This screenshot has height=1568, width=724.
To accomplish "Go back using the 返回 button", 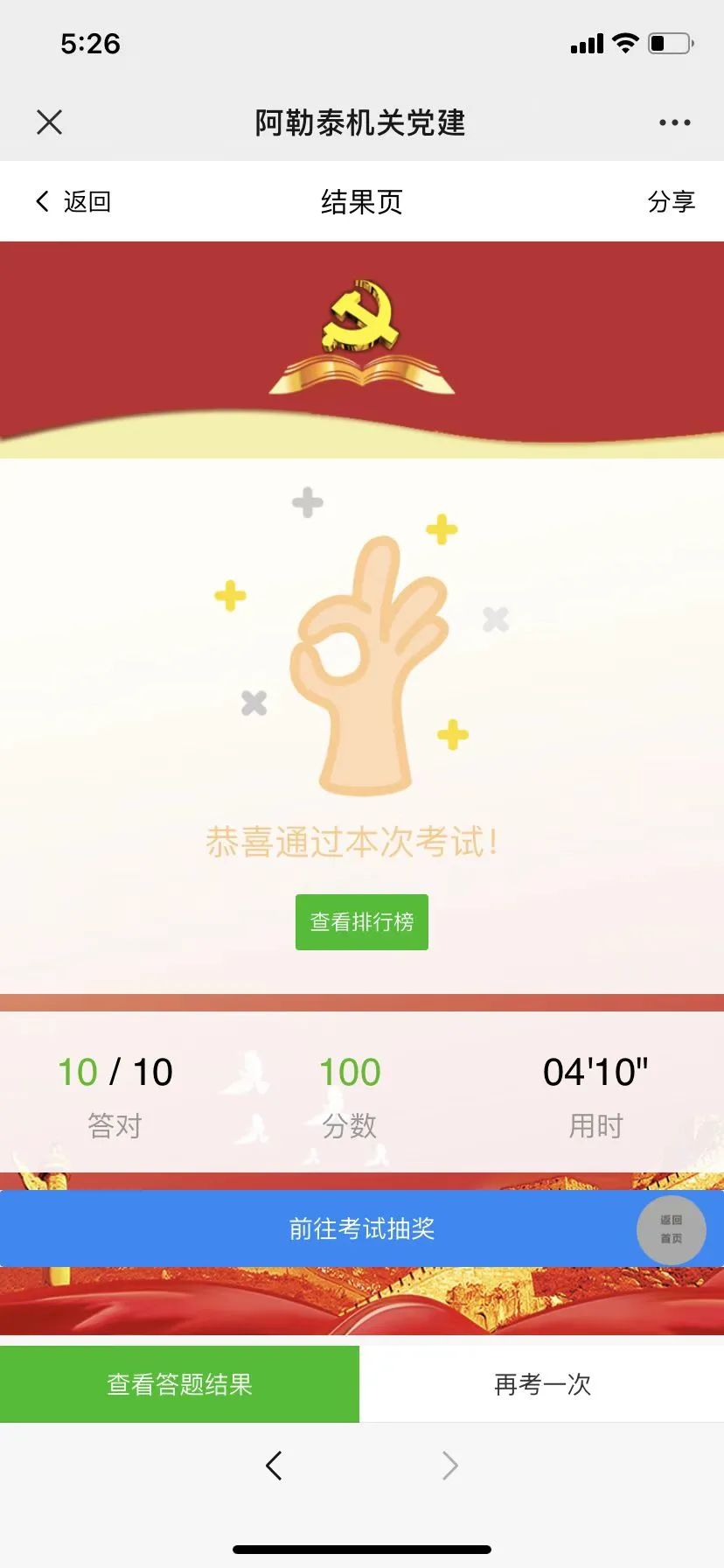I will [73, 202].
